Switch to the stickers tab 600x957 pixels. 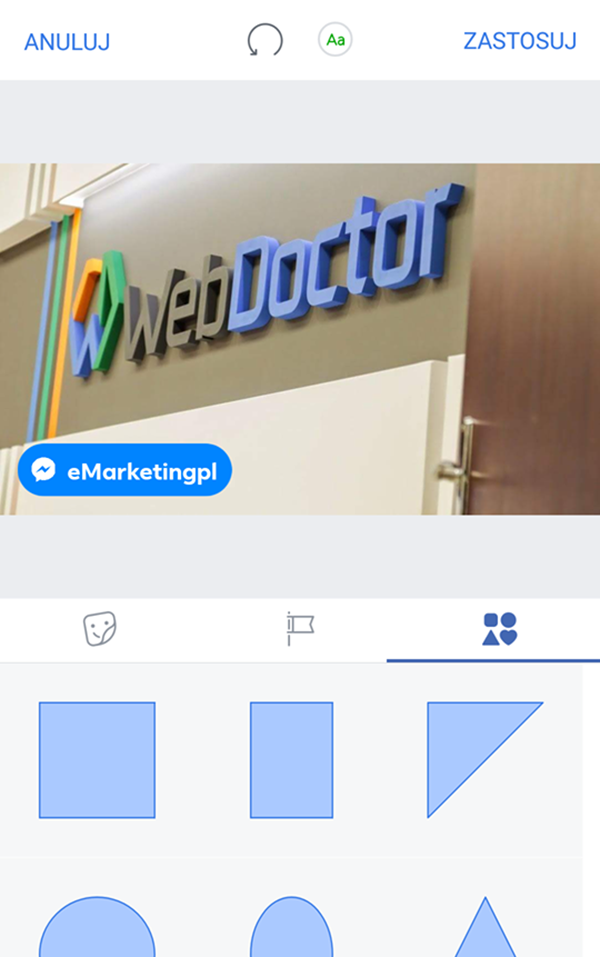99,630
